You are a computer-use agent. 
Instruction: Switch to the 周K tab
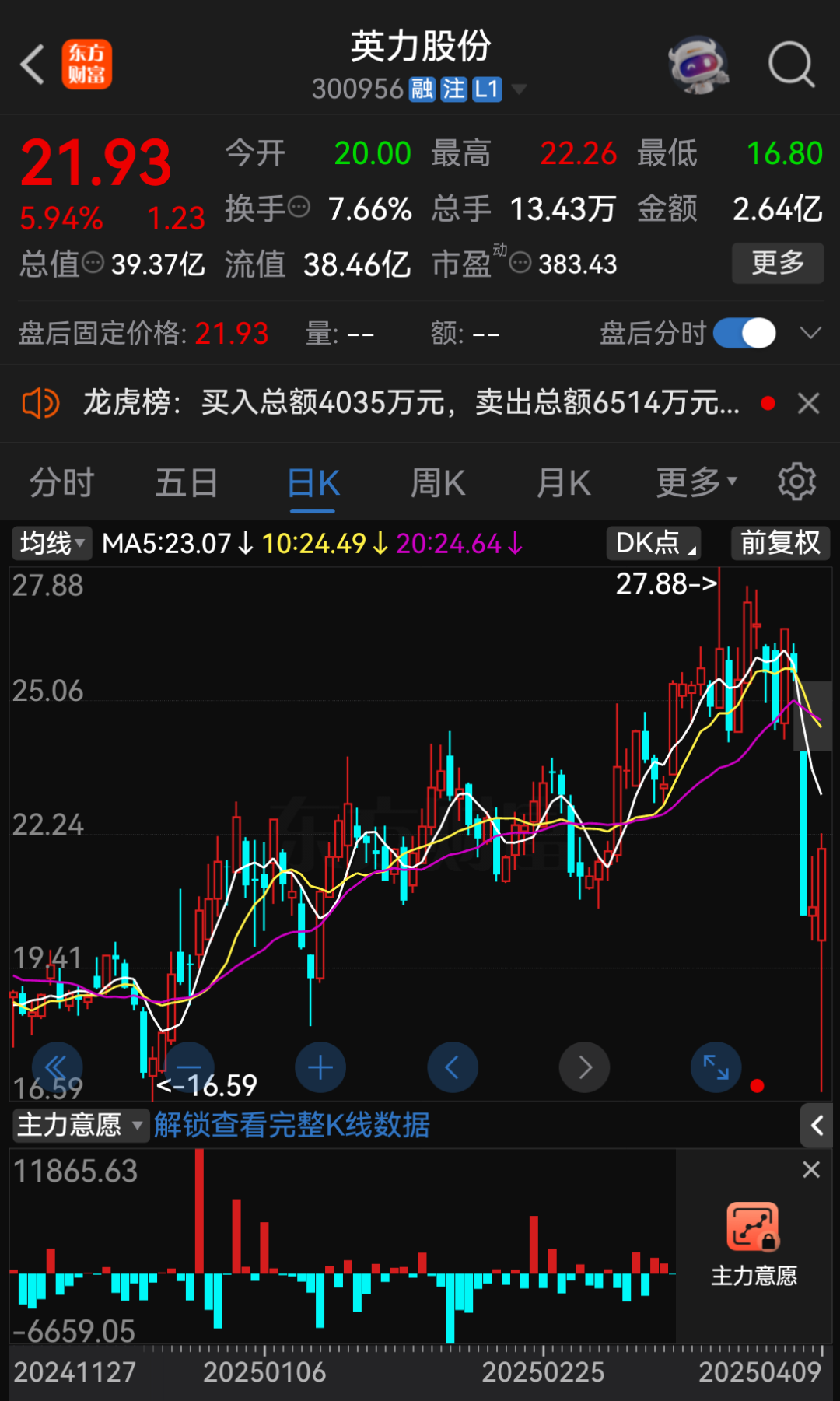(x=436, y=482)
